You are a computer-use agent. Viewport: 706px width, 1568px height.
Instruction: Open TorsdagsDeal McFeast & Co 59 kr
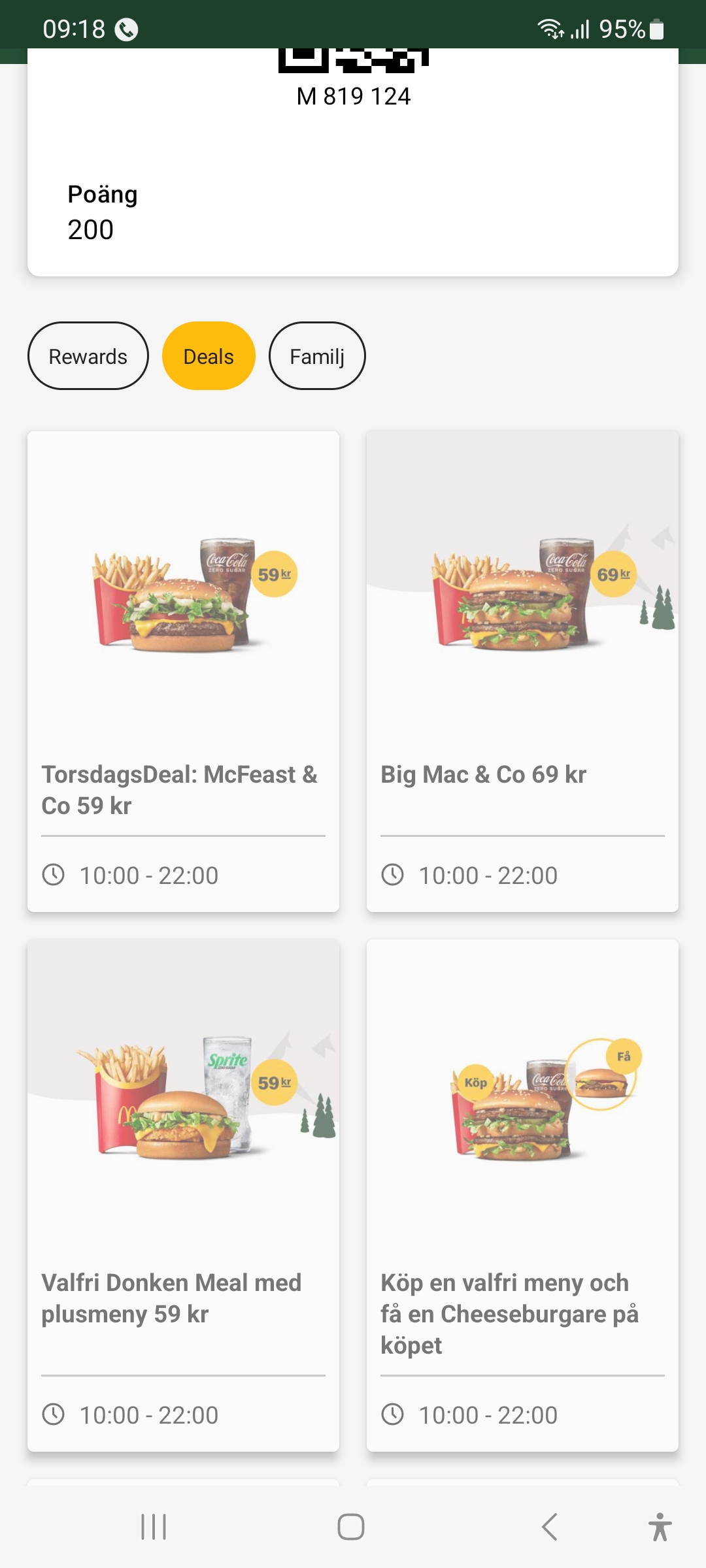(183, 671)
